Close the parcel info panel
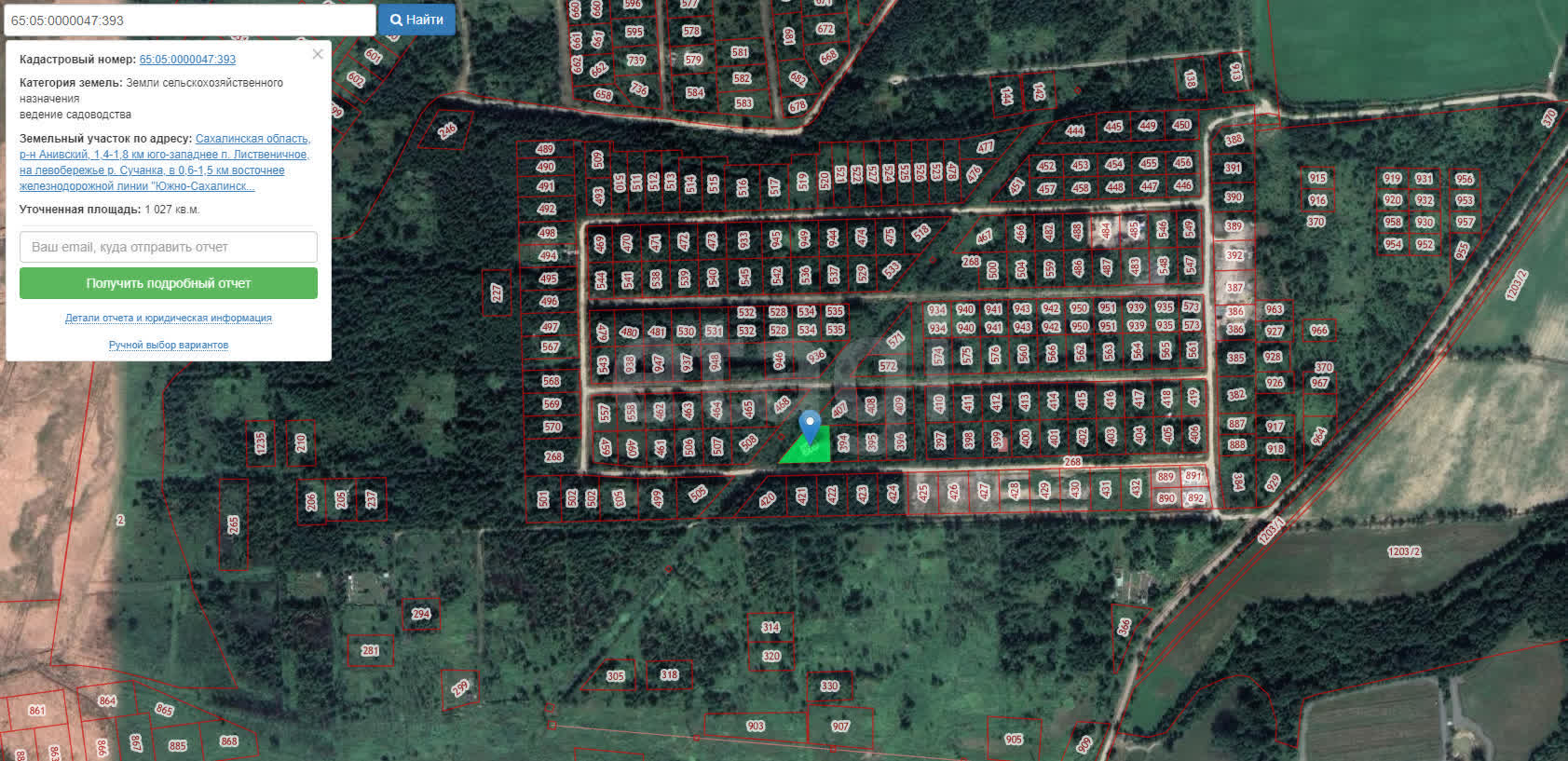 coord(318,54)
